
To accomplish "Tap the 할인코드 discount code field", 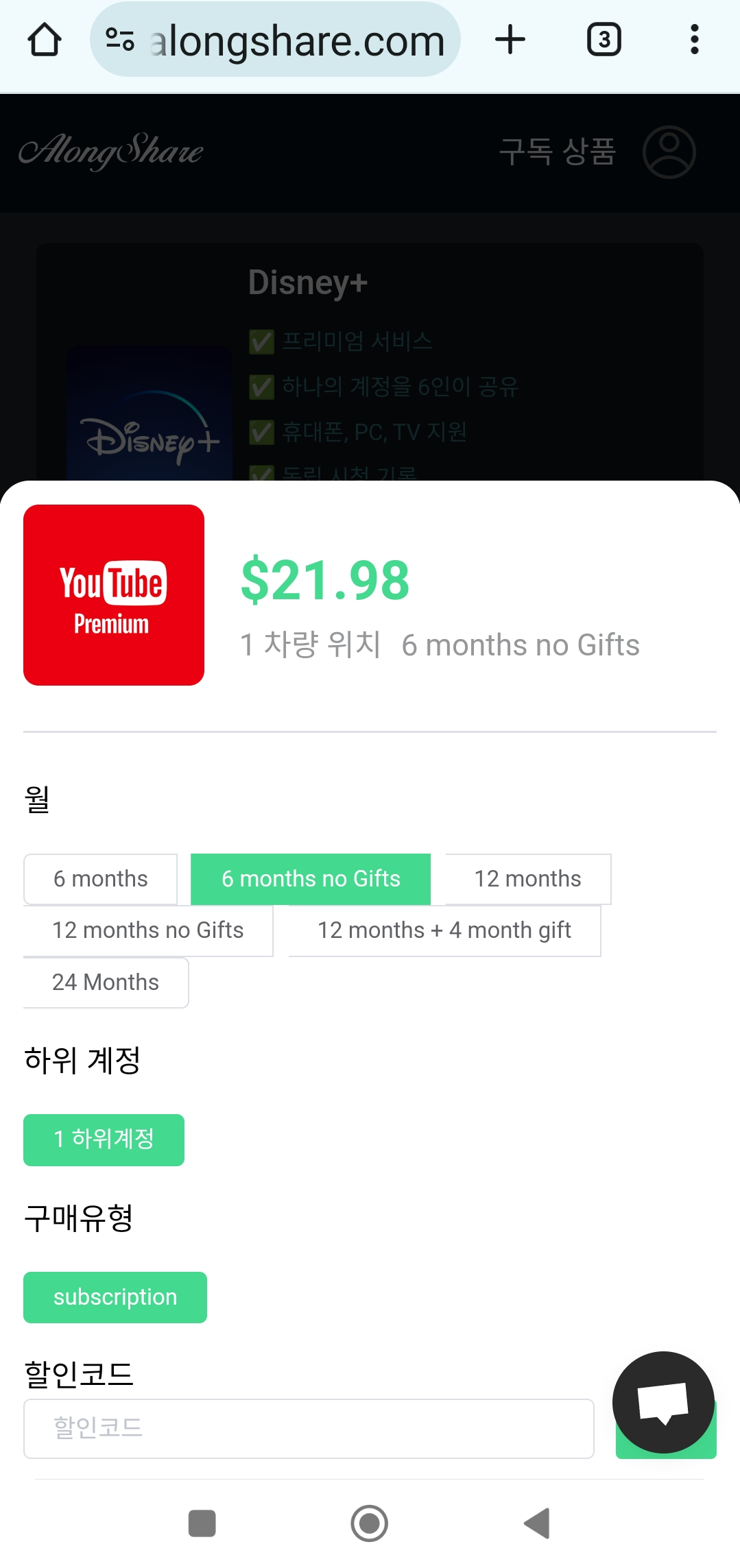I will click(x=307, y=1427).
